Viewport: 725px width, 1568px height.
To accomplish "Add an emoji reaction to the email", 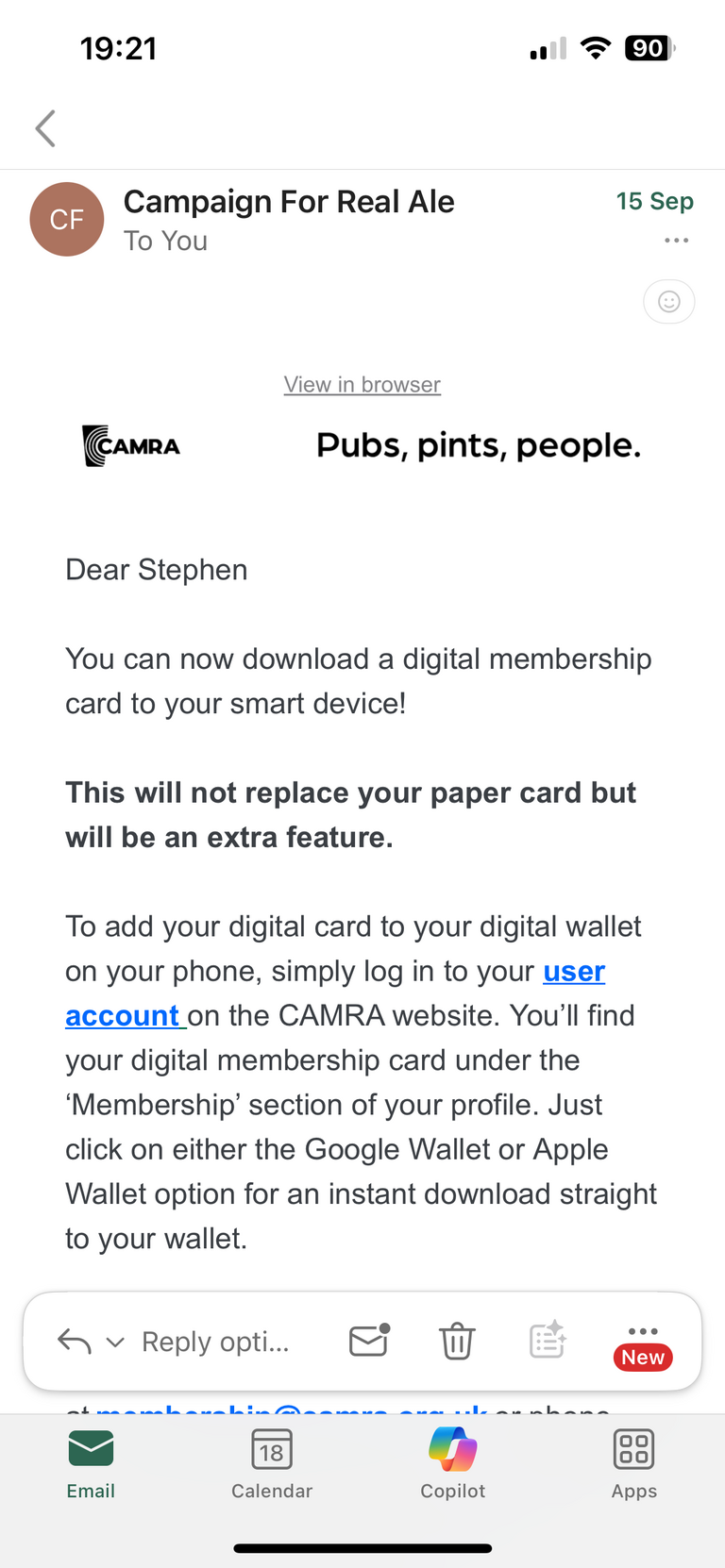I will [x=668, y=302].
